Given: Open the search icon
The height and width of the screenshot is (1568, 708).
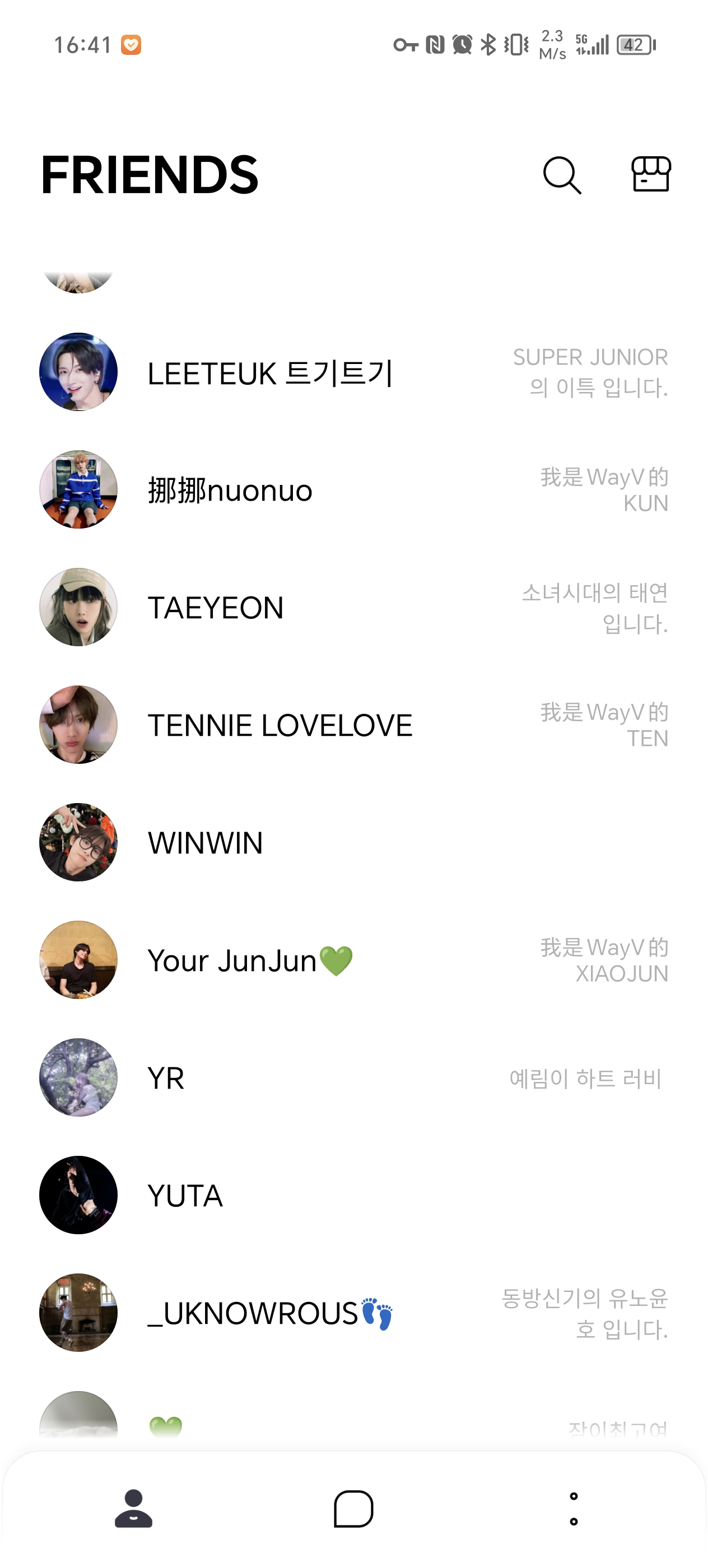Looking at the screenshot, I should (561, 176).
